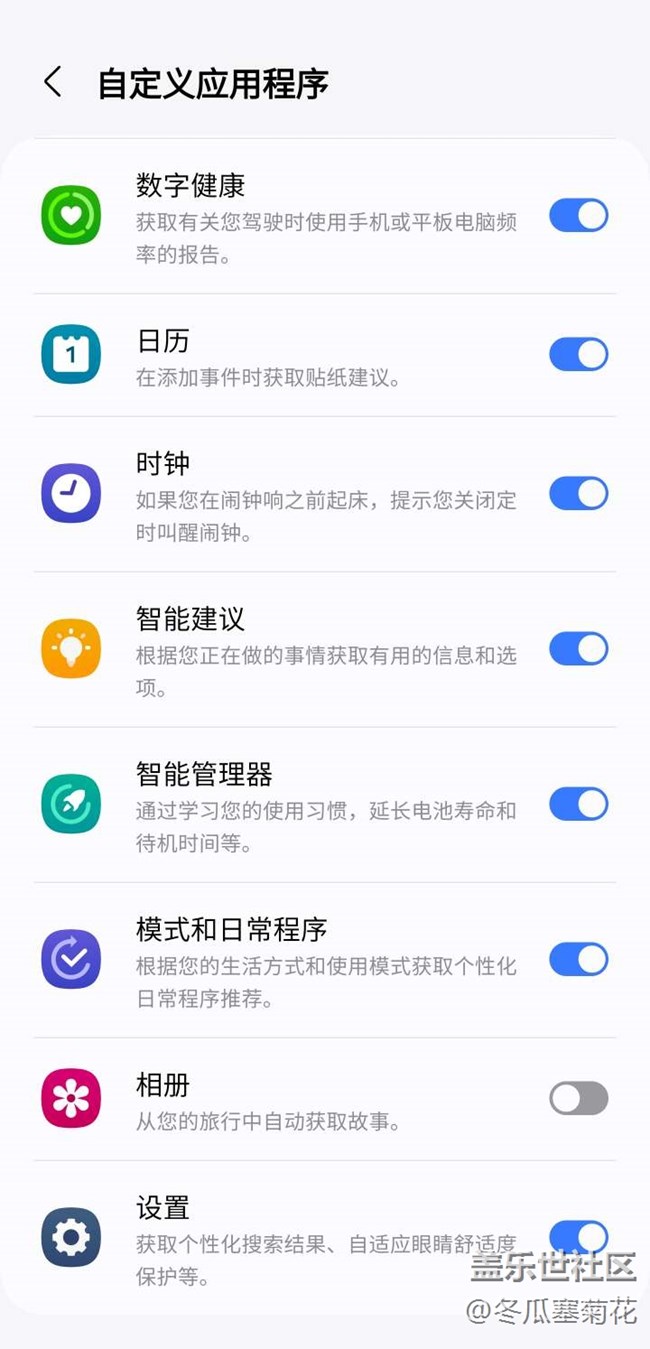Image resolution: width=650 pixels, height=1349 pixels.
Task: Go back from 自定义应用程序
Action: coord(53,83)
